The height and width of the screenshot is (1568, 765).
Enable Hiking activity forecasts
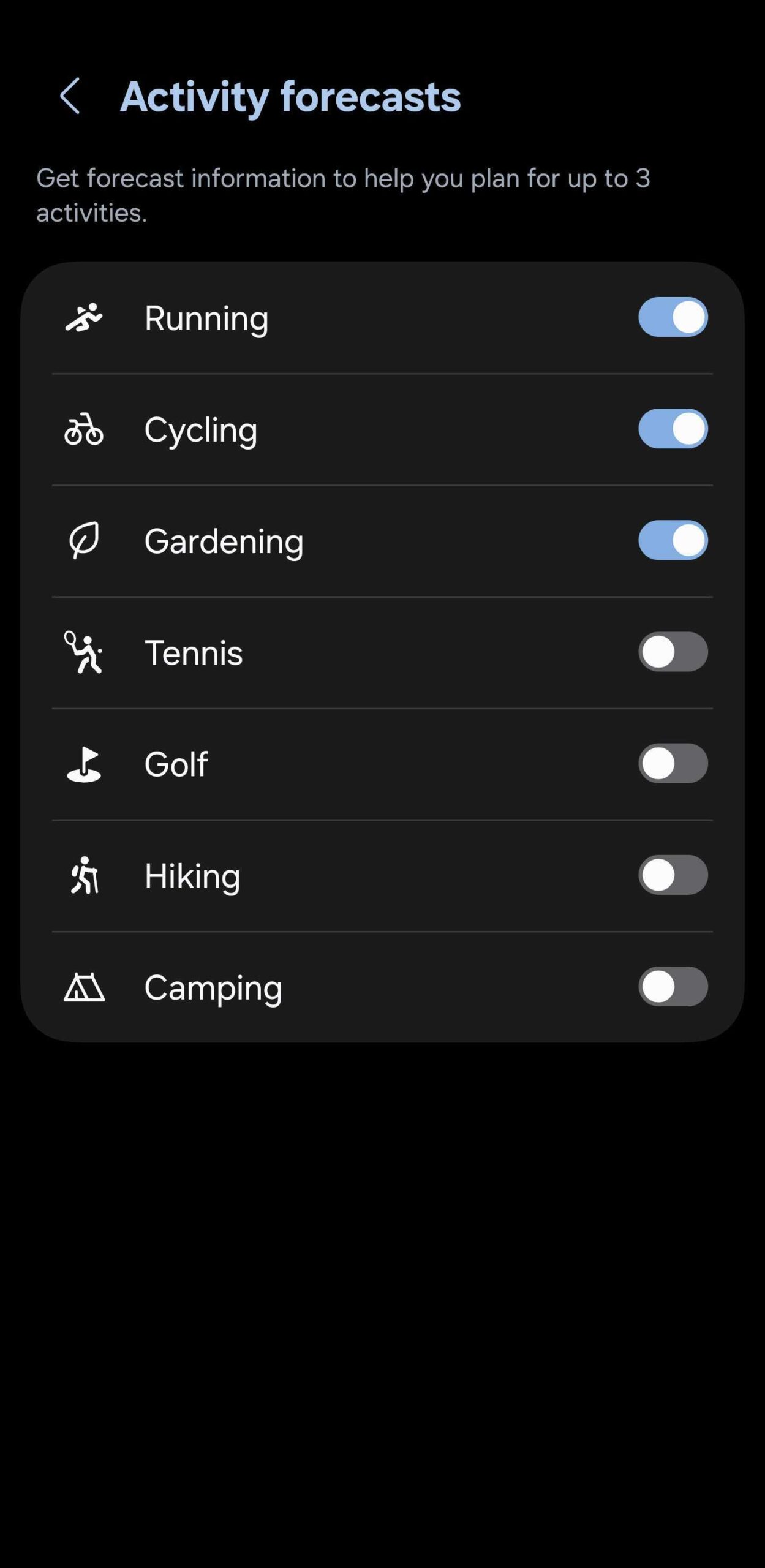[x=672, y=876]
